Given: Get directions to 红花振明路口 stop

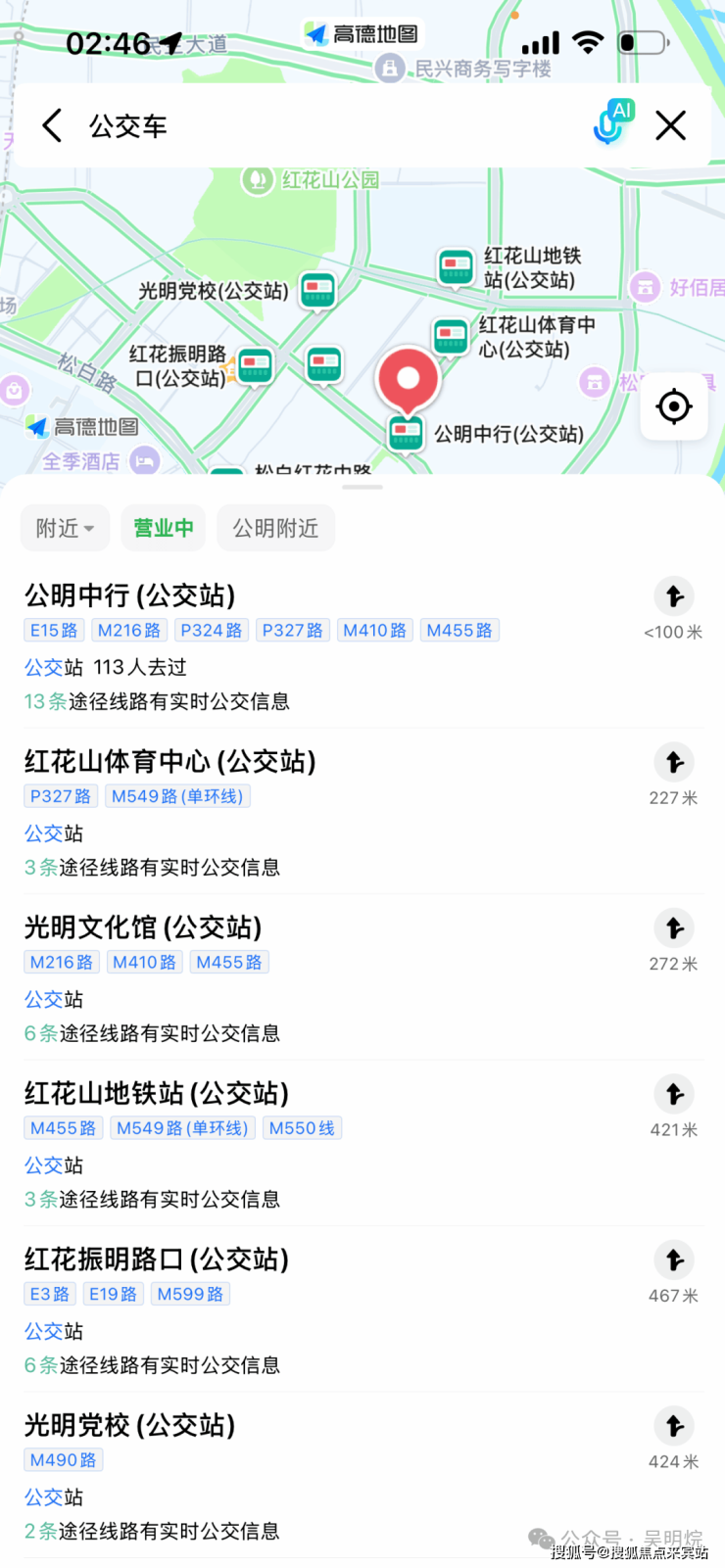Looking at the screenshot, I should click(x=674, y=1260).
